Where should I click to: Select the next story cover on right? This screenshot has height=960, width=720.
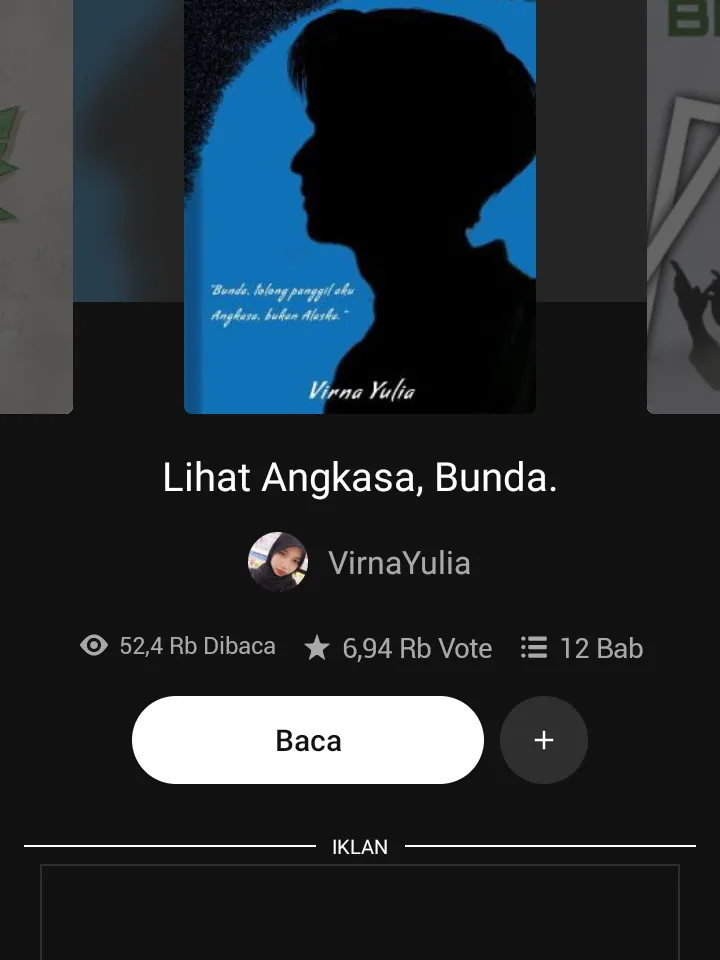[x=684, y=205]
